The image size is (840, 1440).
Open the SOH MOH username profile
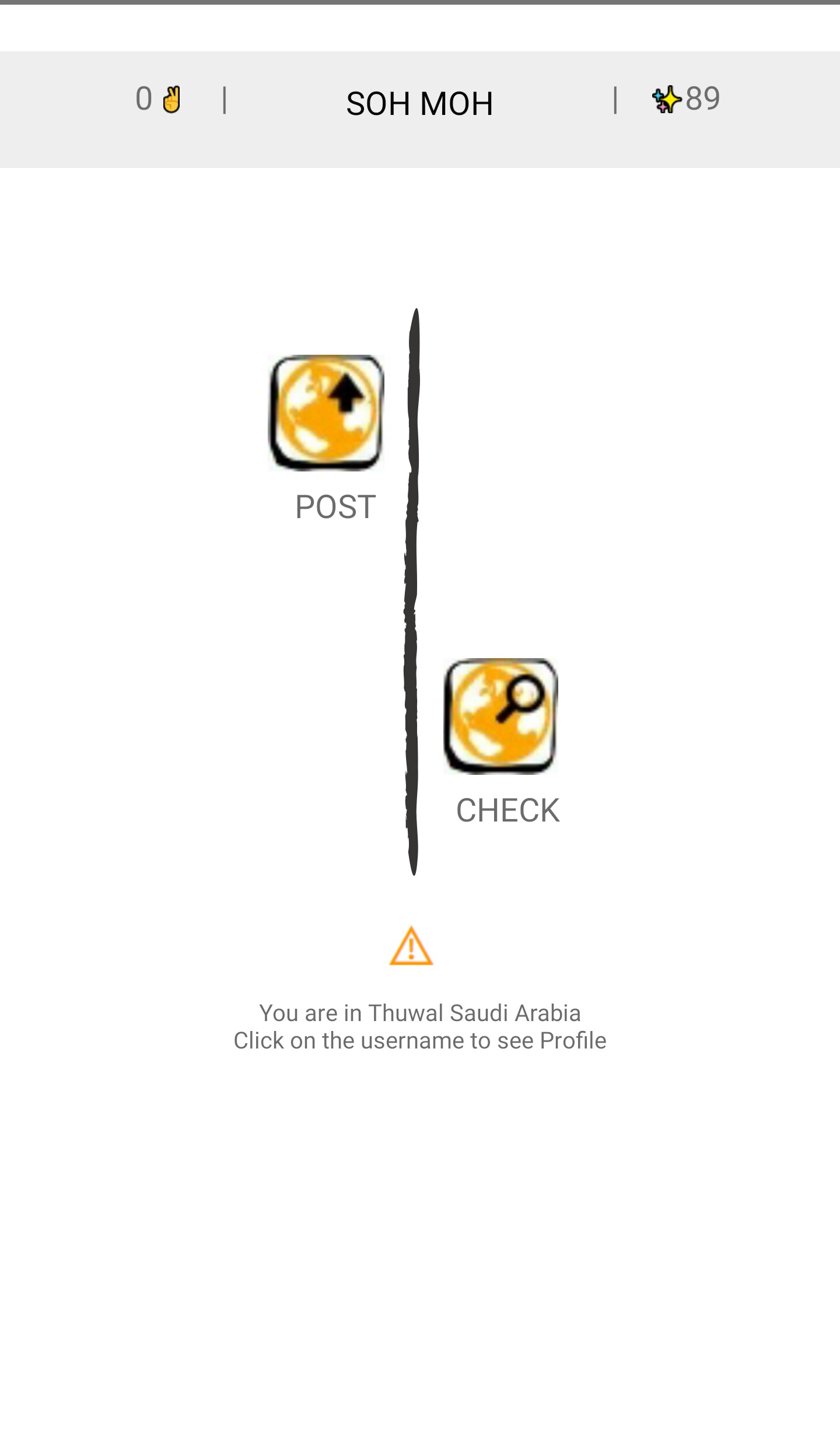pyautogui.click(x=419, y=104)
